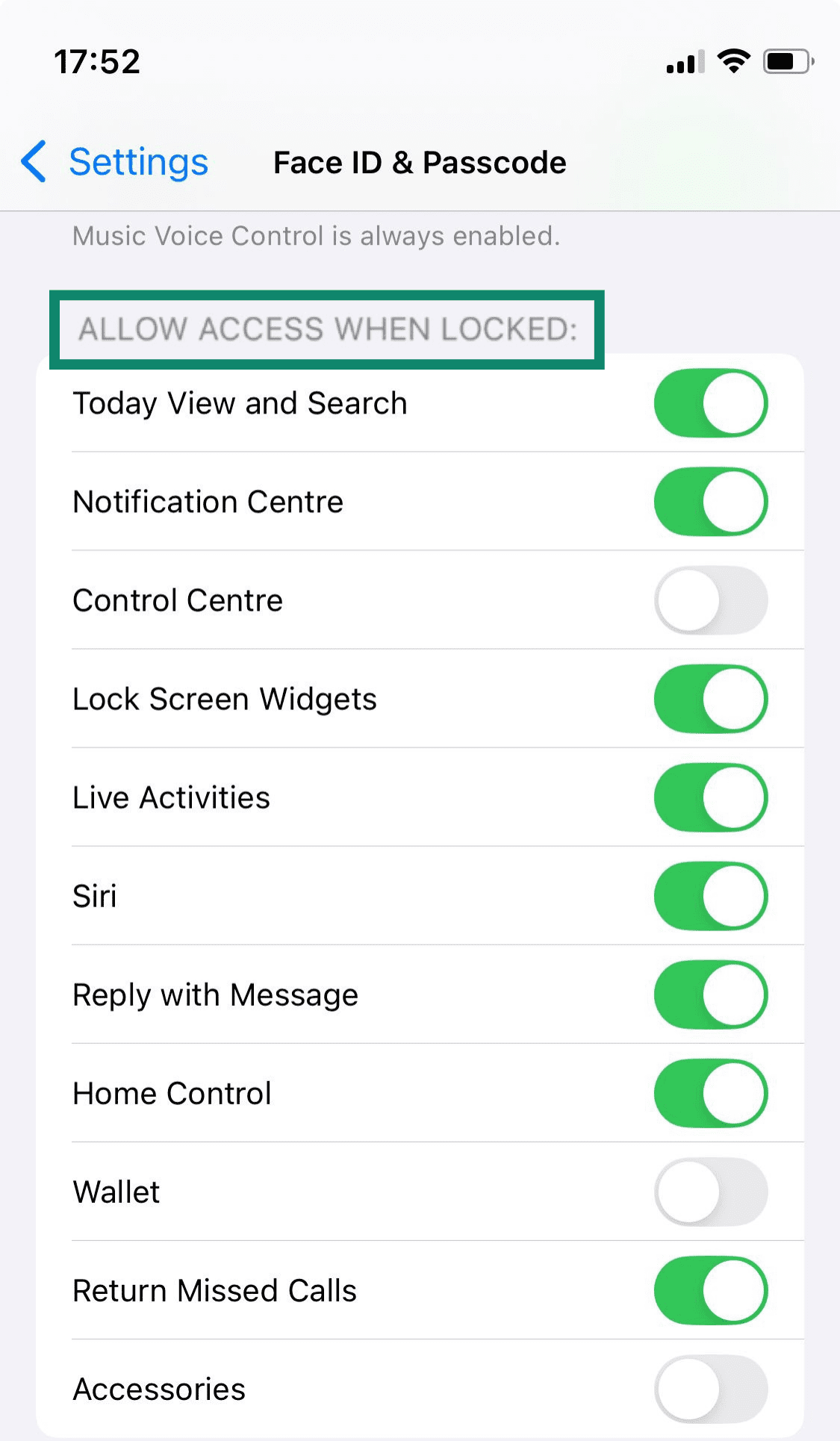Select the Siri row label
Screen dimensions: 840x1441
94,896
